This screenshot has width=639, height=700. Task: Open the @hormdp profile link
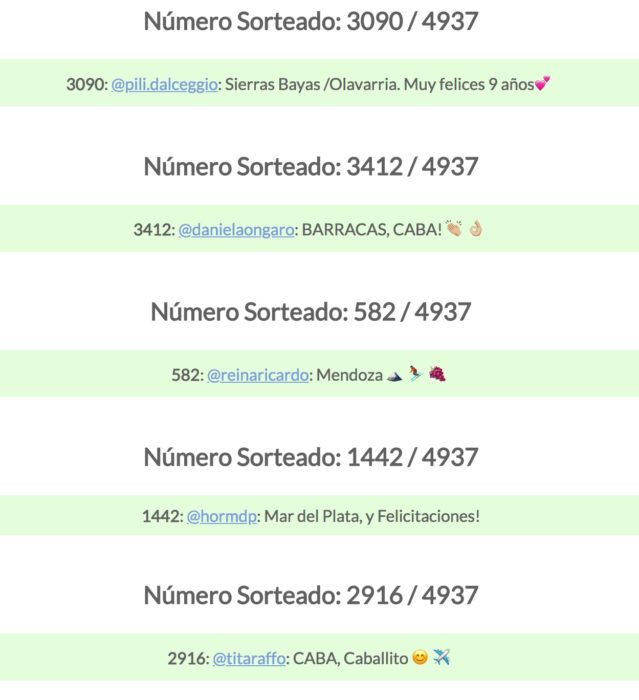click(x=222, y=516)
